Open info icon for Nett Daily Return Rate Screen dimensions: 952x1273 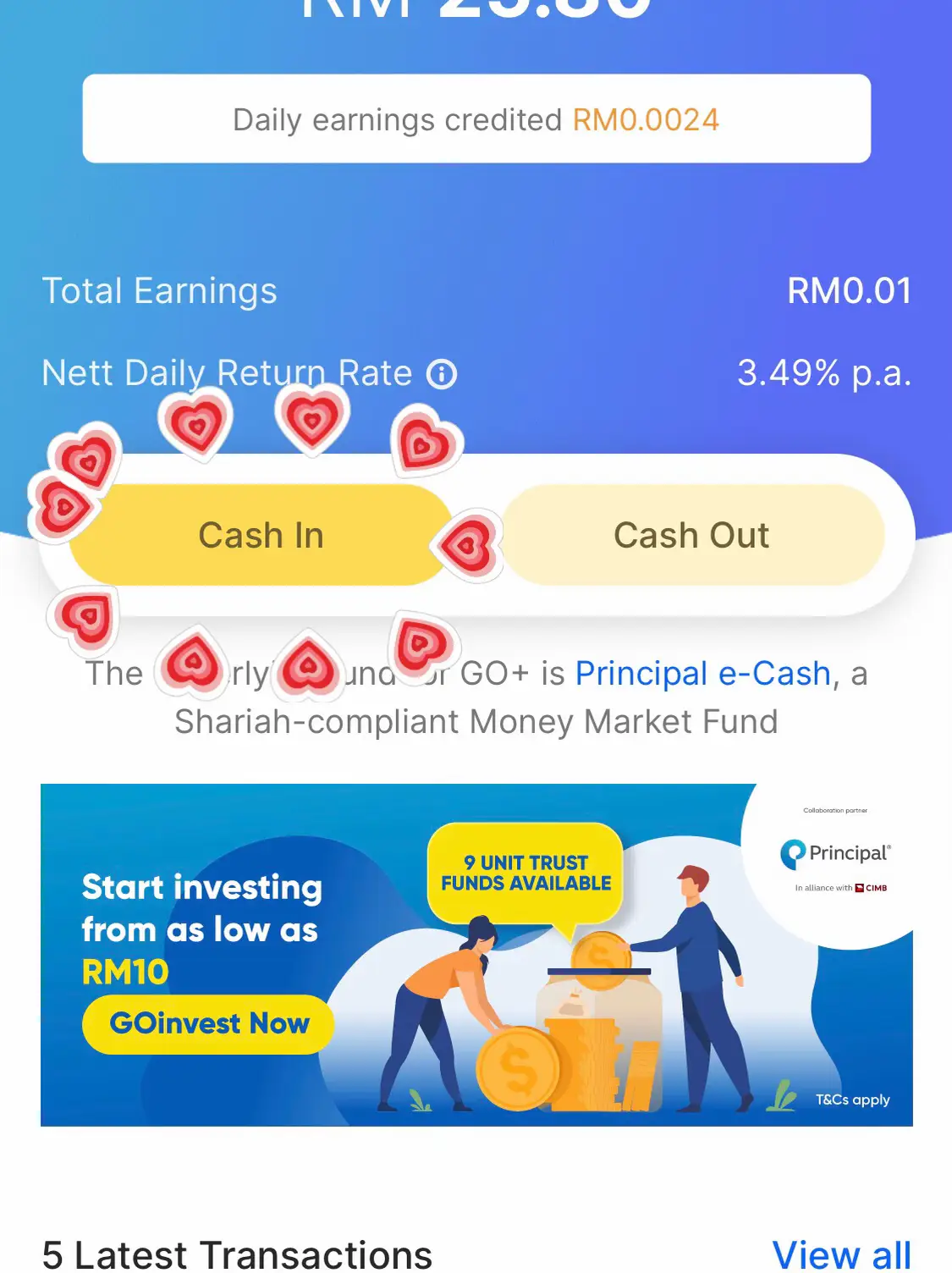(442, 374)
